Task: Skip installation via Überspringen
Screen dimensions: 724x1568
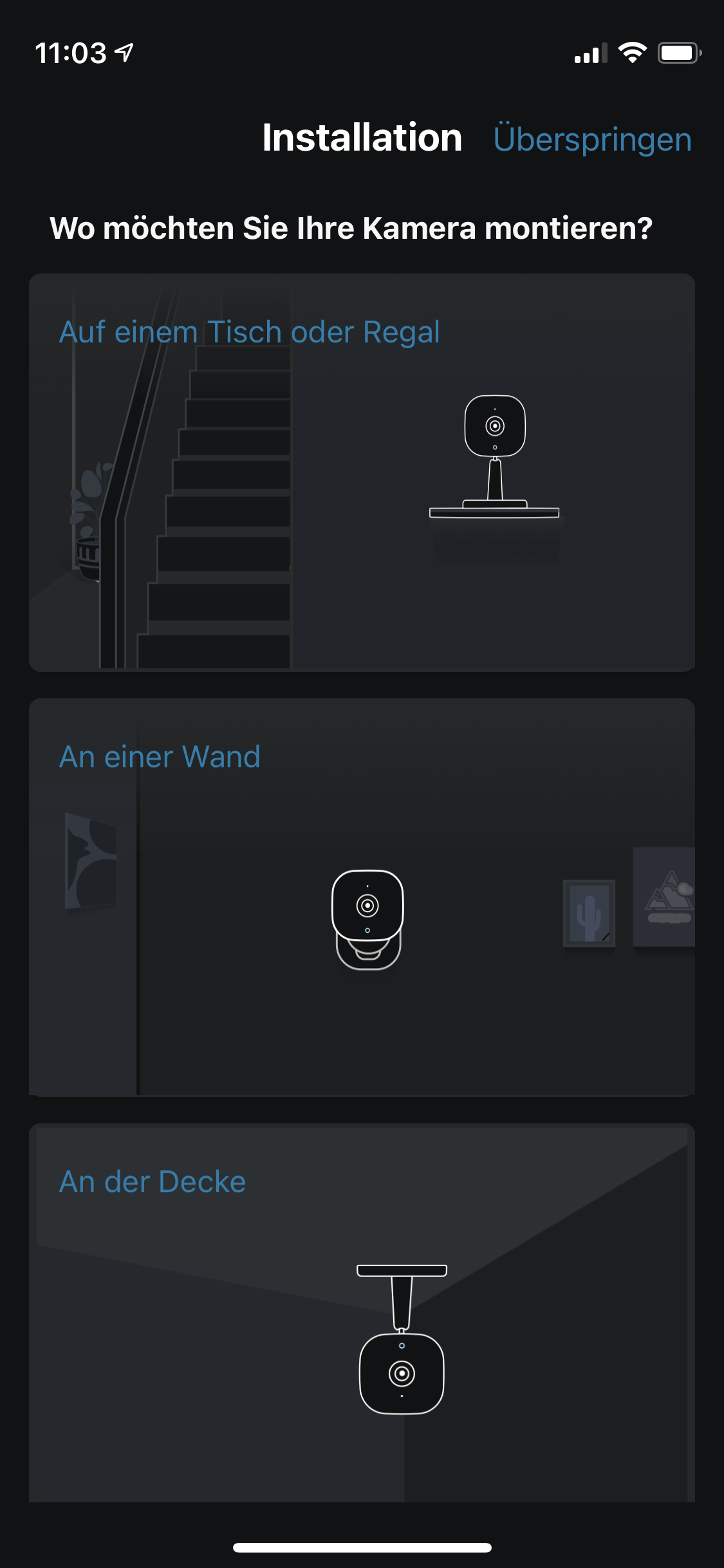Action: click(x=592, y=139)
